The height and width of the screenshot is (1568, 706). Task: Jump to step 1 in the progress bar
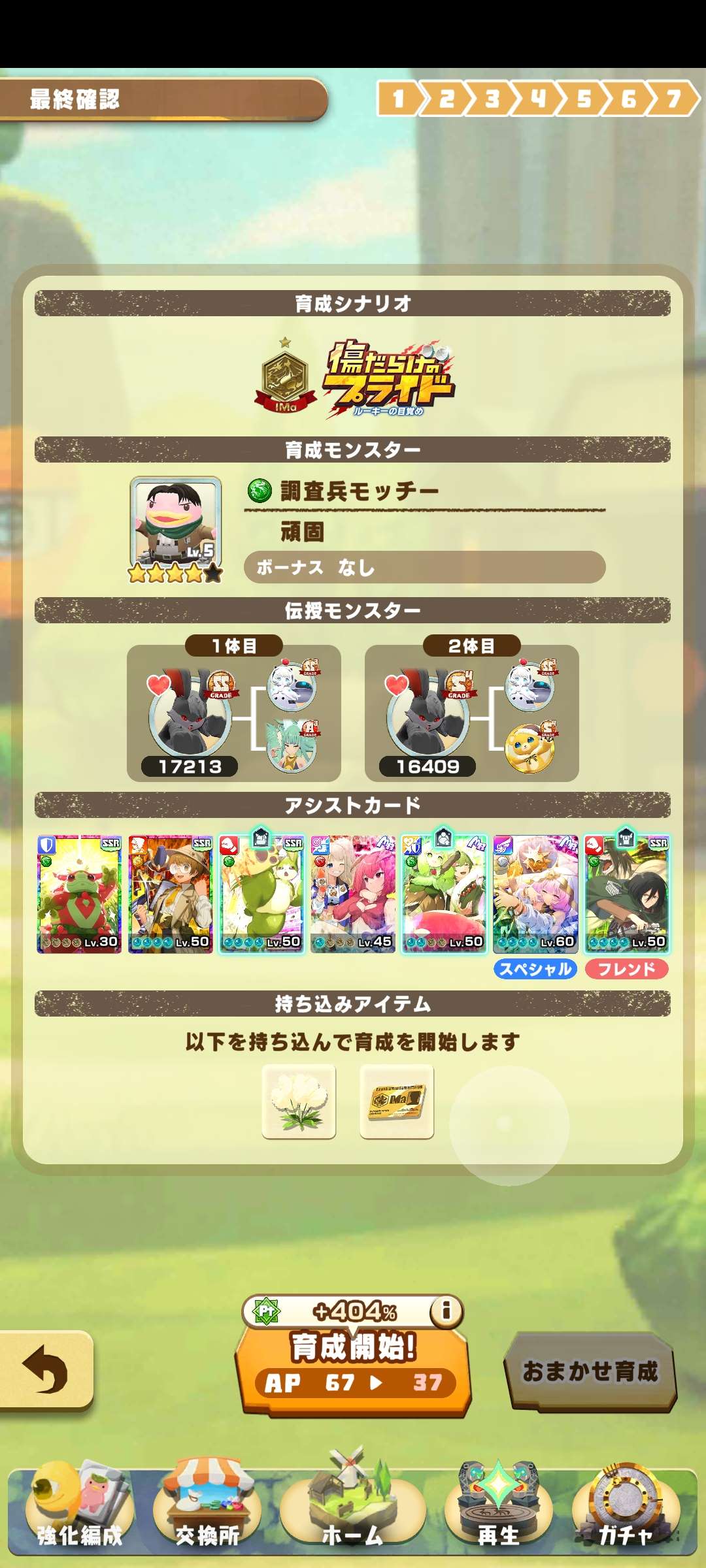(x=398, y=99)
